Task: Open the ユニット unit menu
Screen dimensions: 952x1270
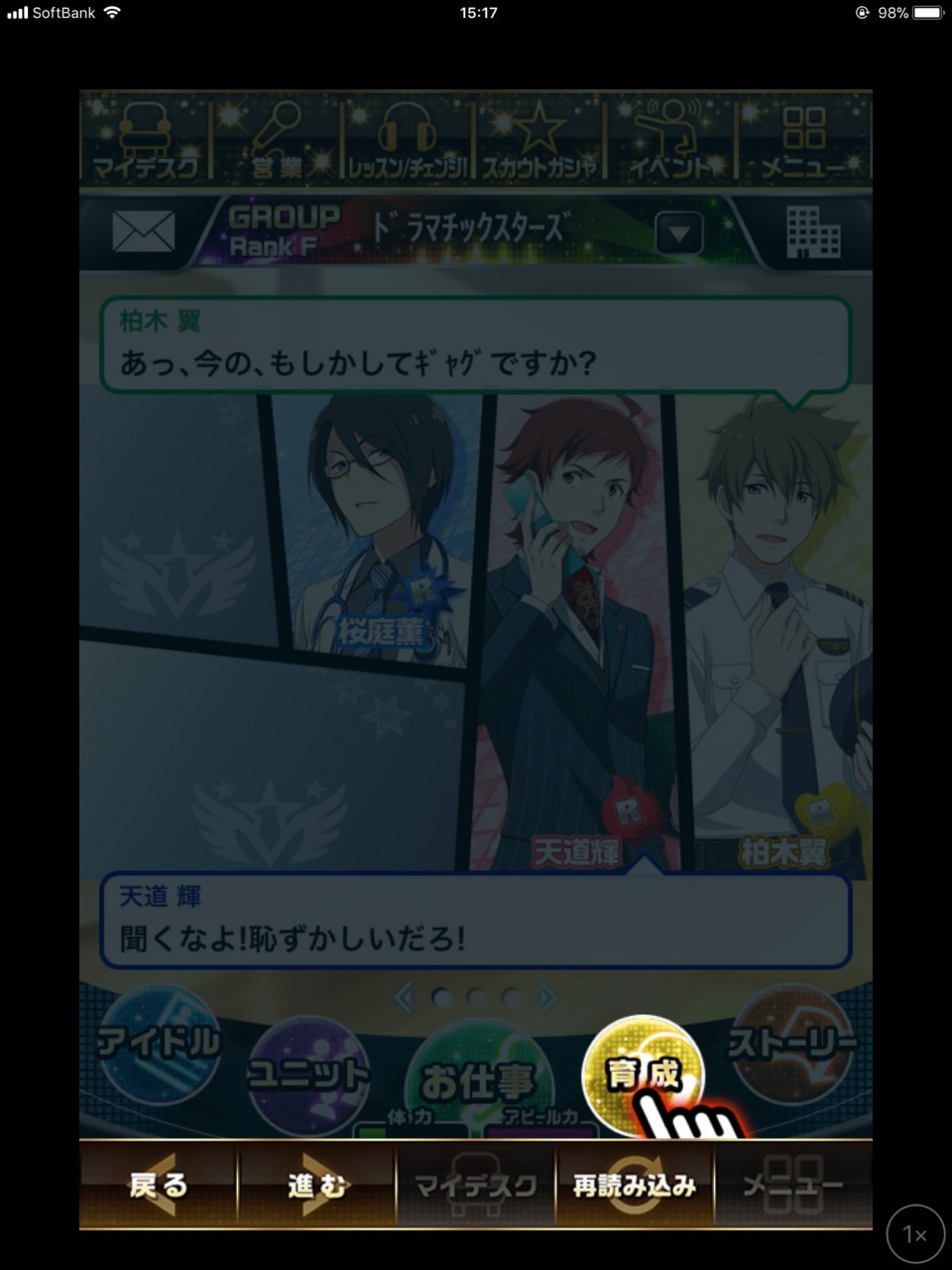Action: [x=307, y=1076]
